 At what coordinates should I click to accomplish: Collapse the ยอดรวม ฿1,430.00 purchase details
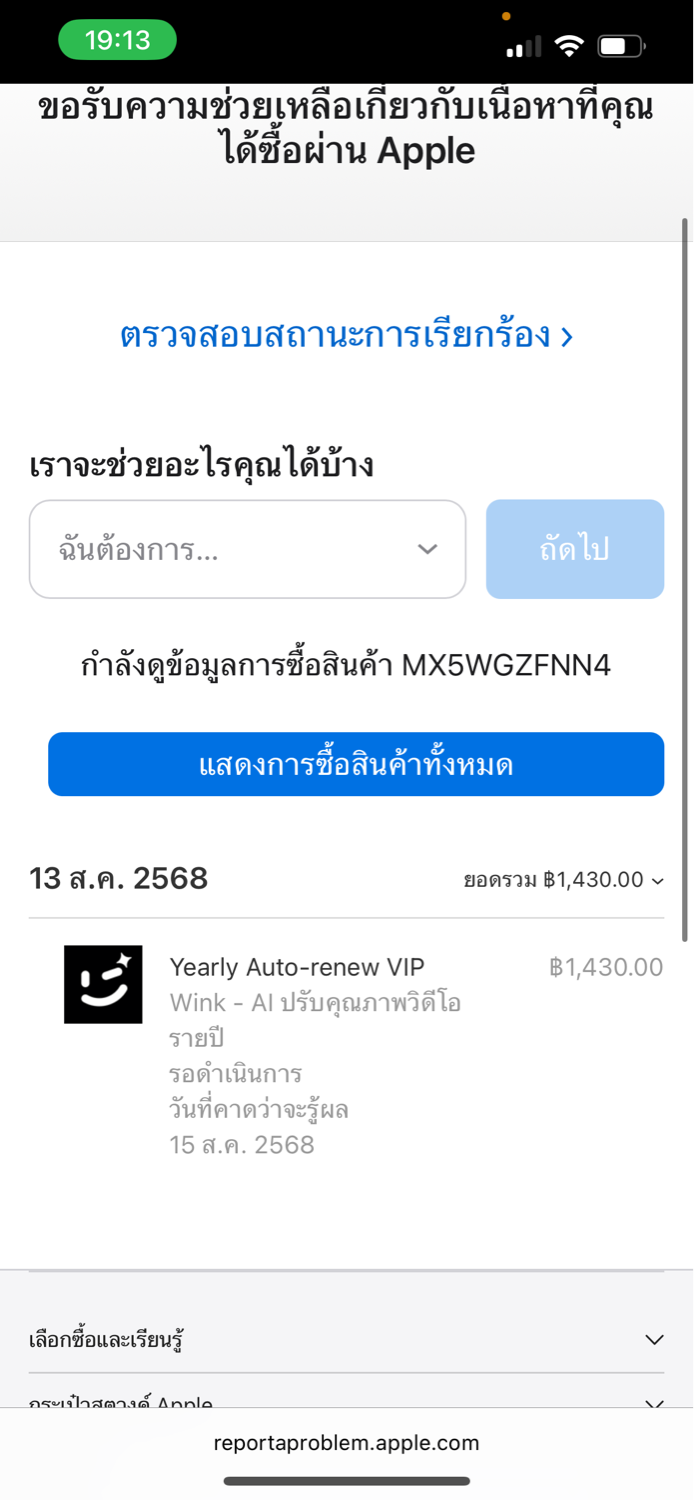563,880
